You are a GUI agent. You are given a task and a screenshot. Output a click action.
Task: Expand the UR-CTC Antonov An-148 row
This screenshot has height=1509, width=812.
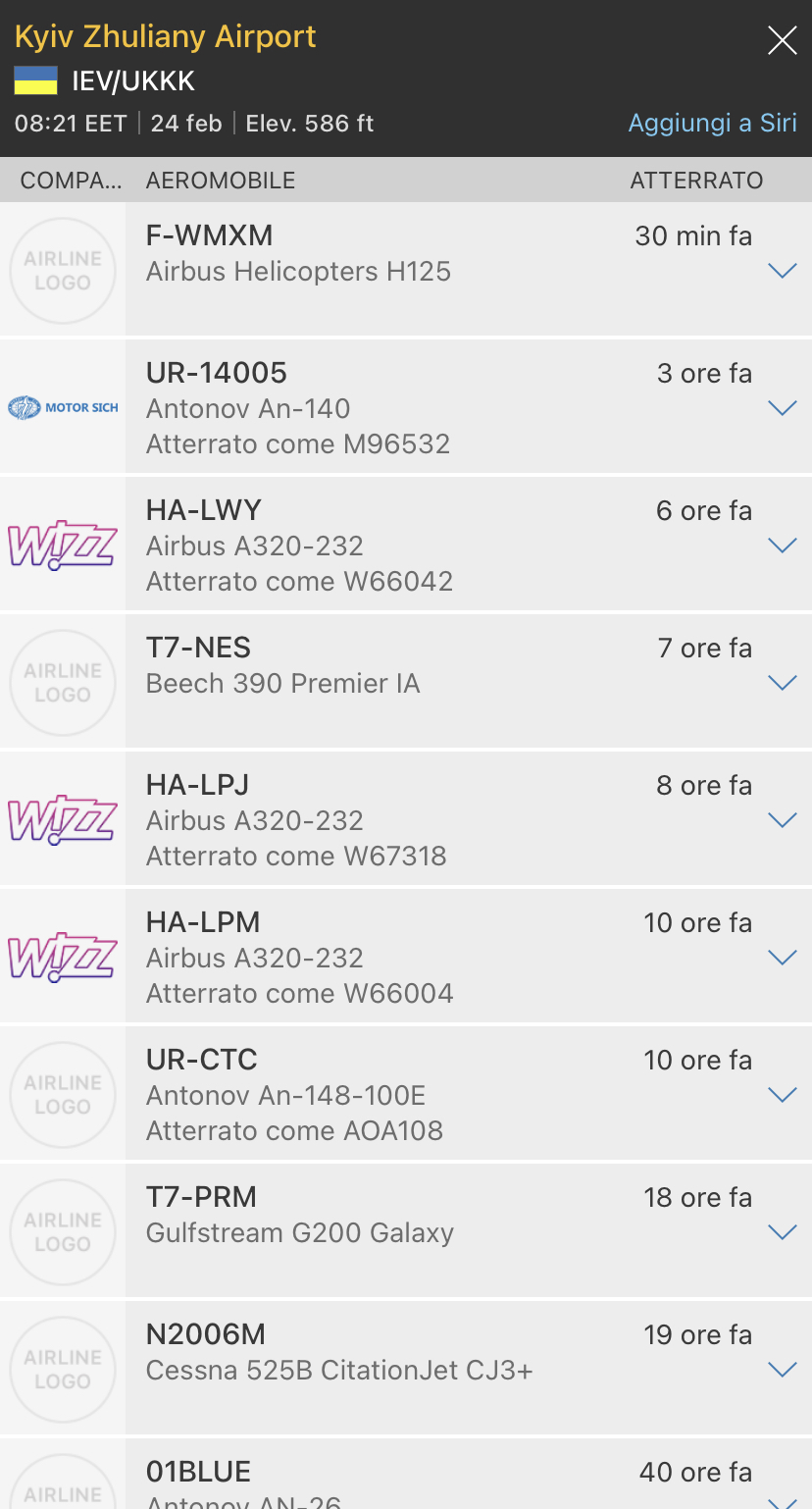pos(782,1095)
